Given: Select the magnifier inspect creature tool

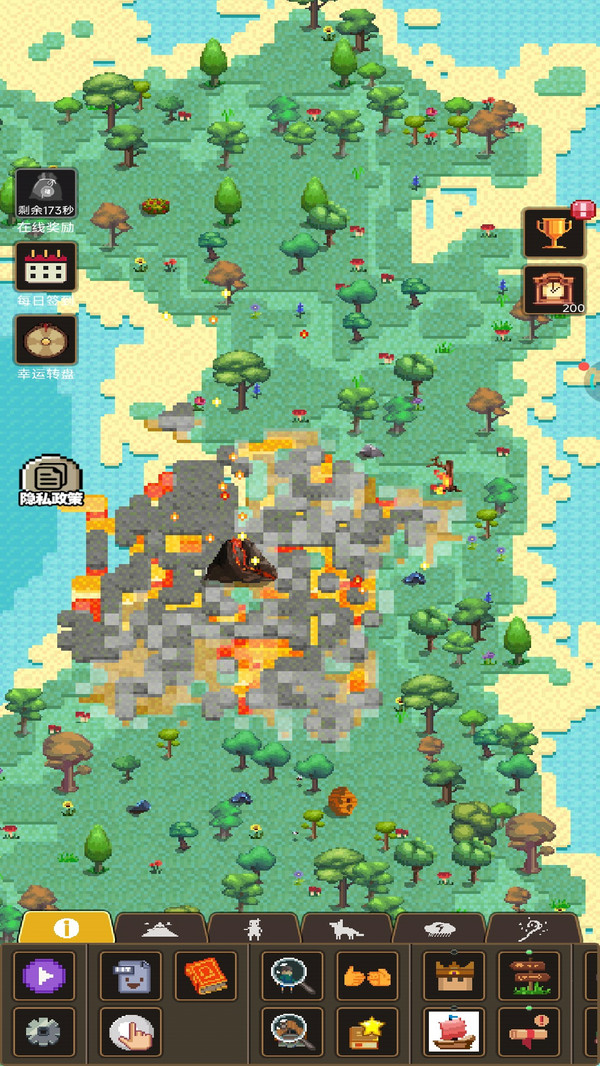Looking at the screenshot, I should coord(293,975).
